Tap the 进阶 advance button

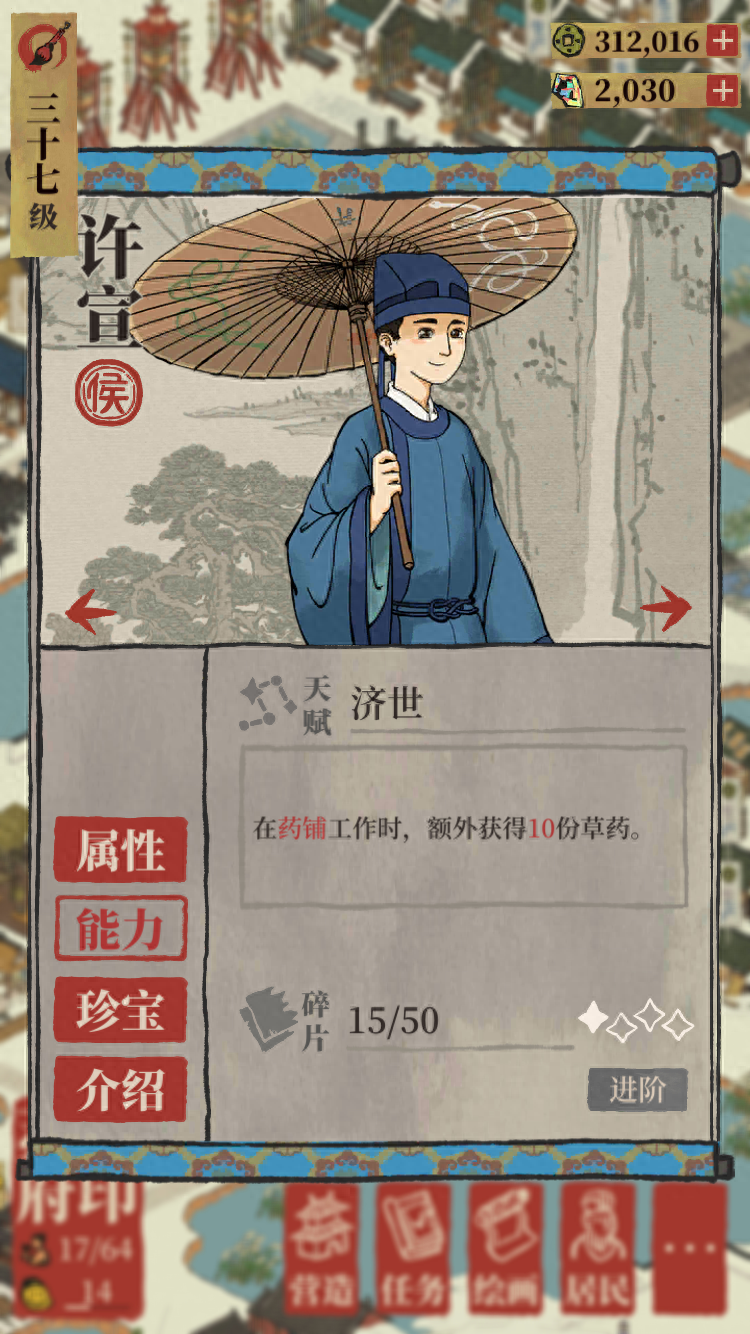point(637,1090)
